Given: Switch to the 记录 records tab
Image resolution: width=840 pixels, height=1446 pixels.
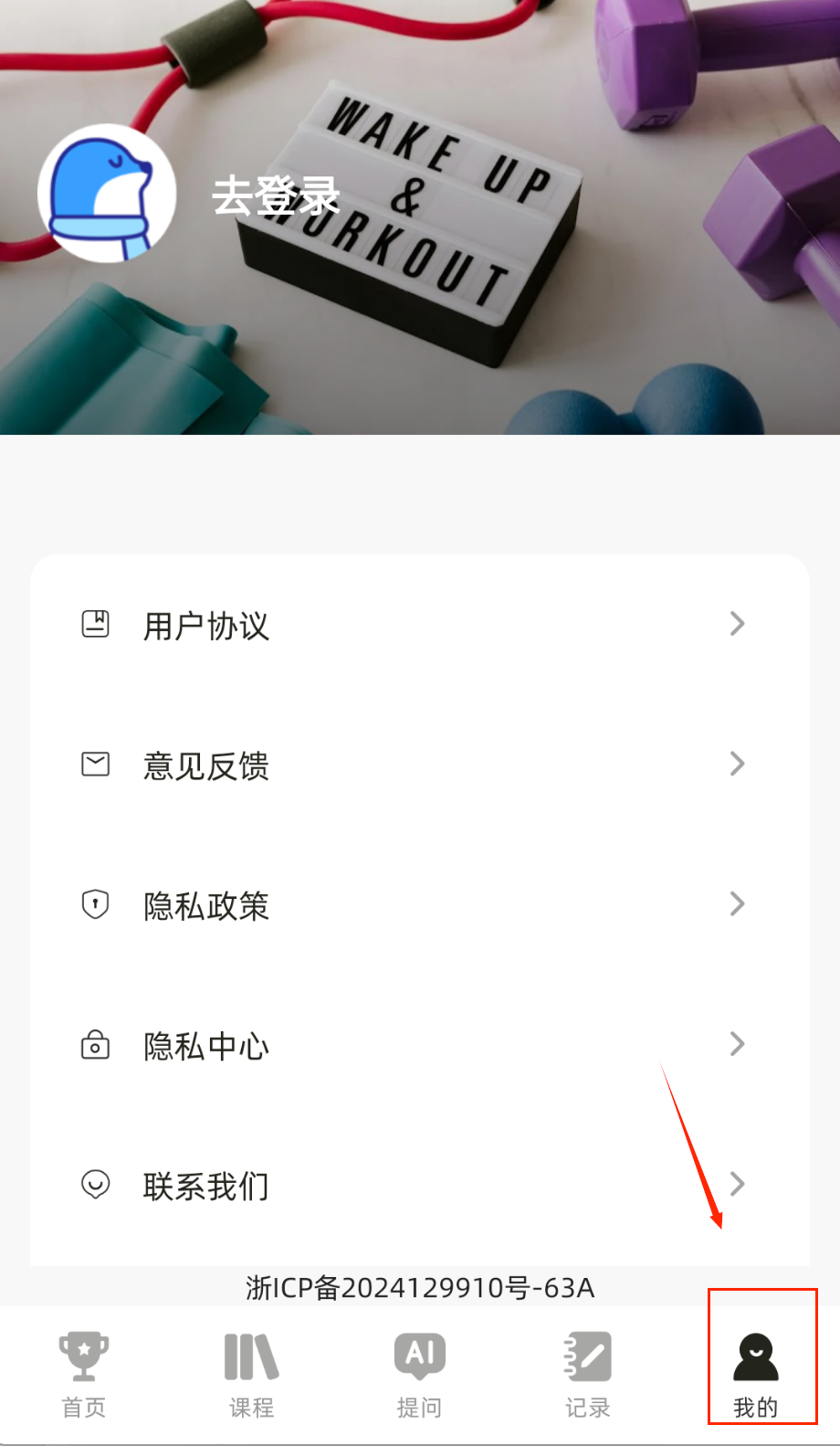Looking at the screenshot, I should pos(588,1374).
